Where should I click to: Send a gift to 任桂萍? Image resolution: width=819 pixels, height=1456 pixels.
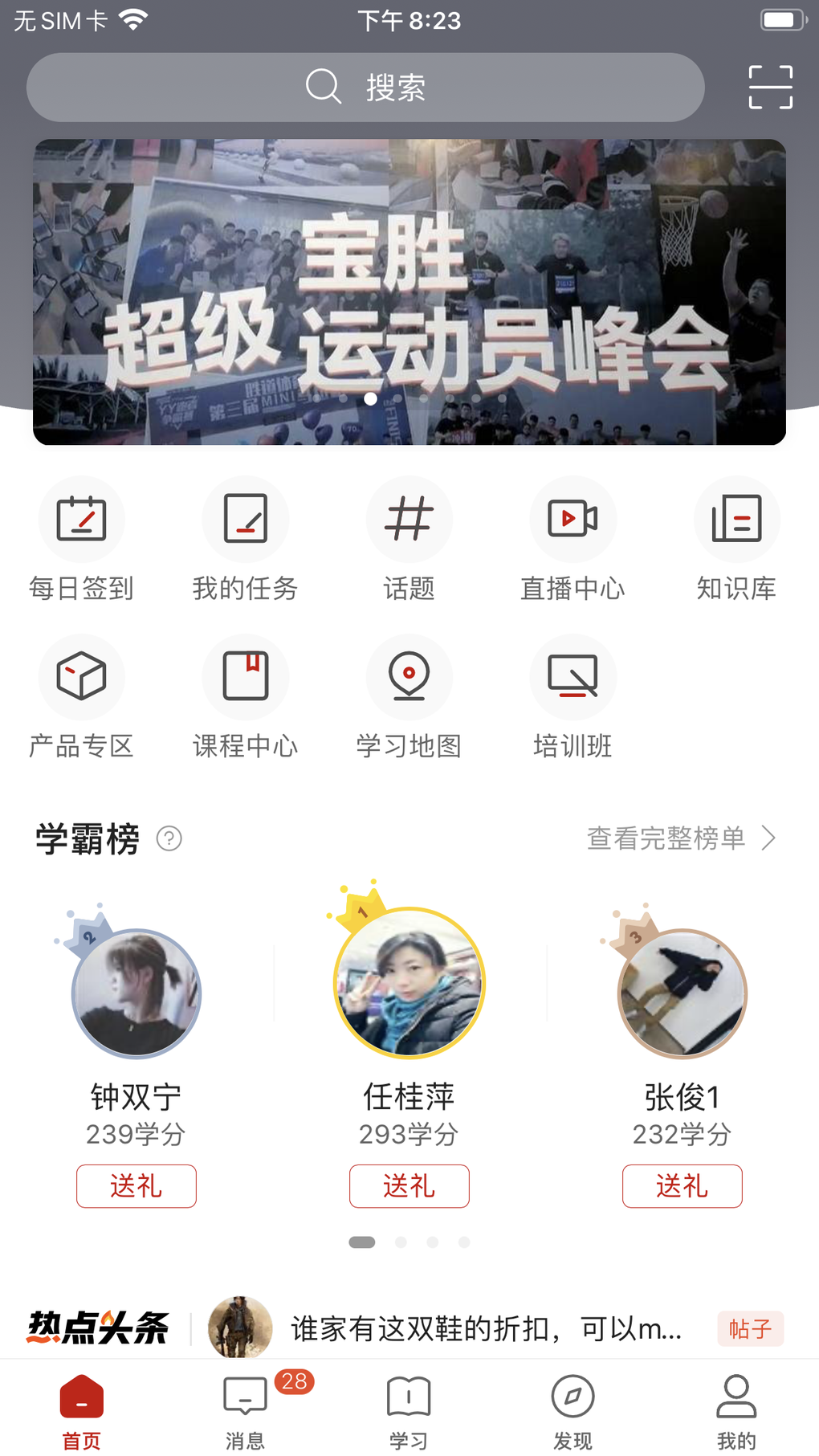tap(409, 1186)
